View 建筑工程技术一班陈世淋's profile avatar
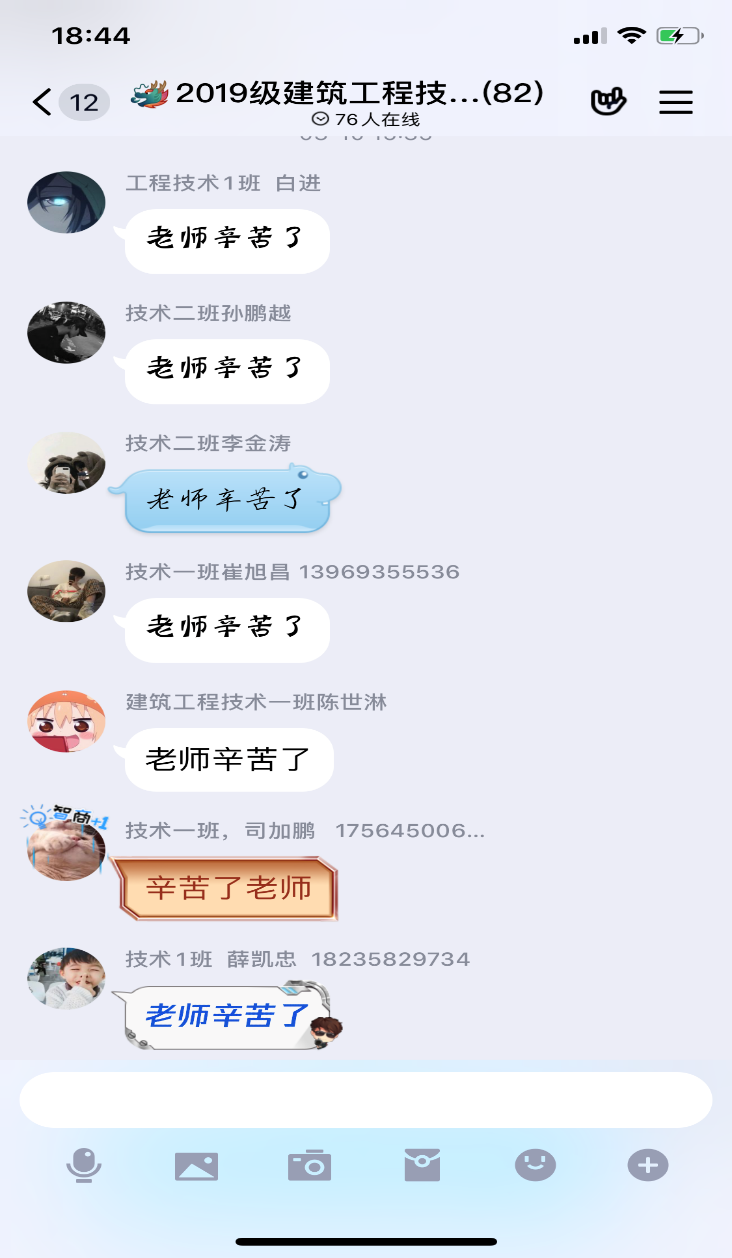The height and width of the screenshot is (1258, 732). click(x=66, y=721)
